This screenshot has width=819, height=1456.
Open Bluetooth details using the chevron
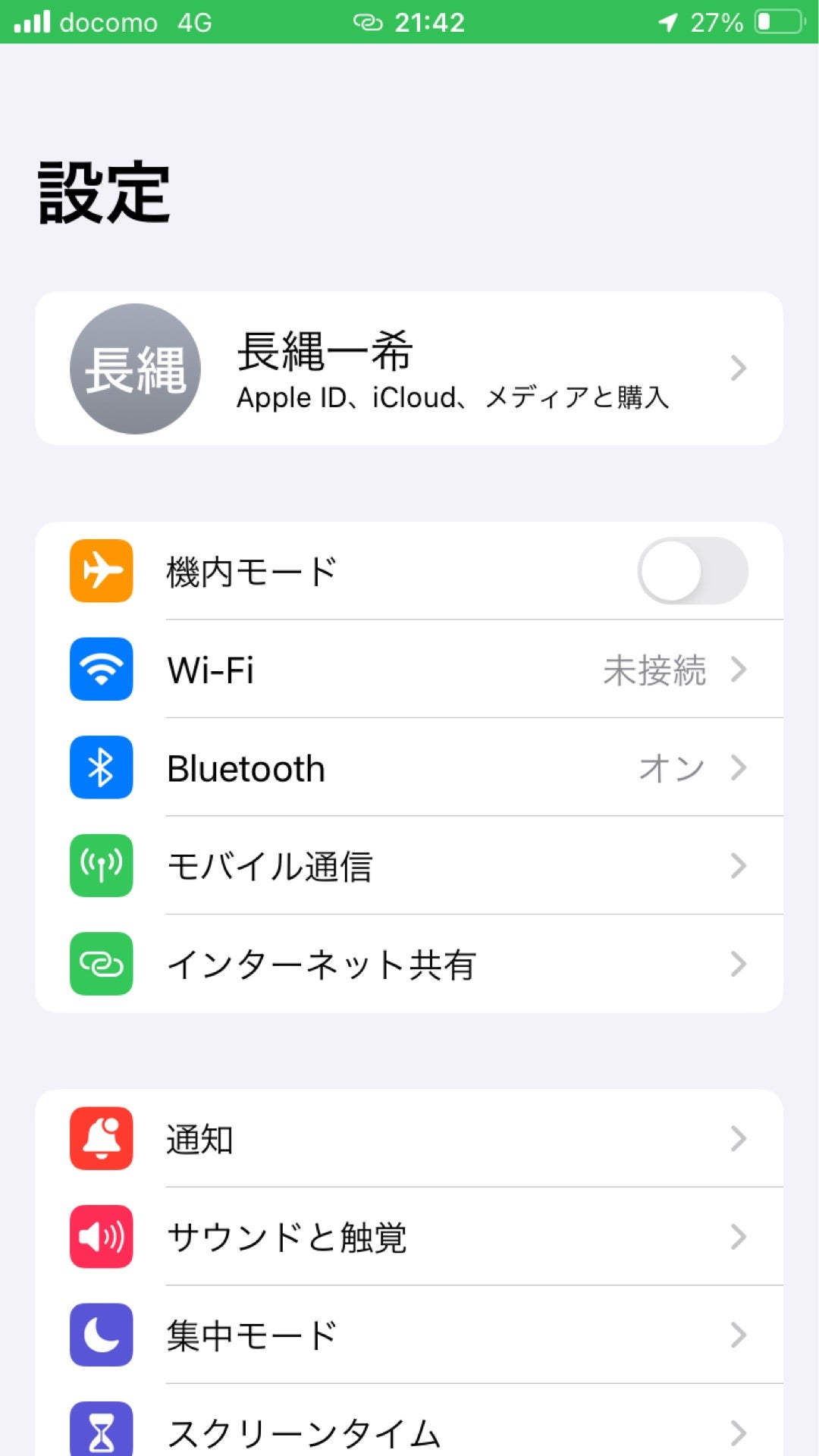pyautogui.click(x=739, y=767)
